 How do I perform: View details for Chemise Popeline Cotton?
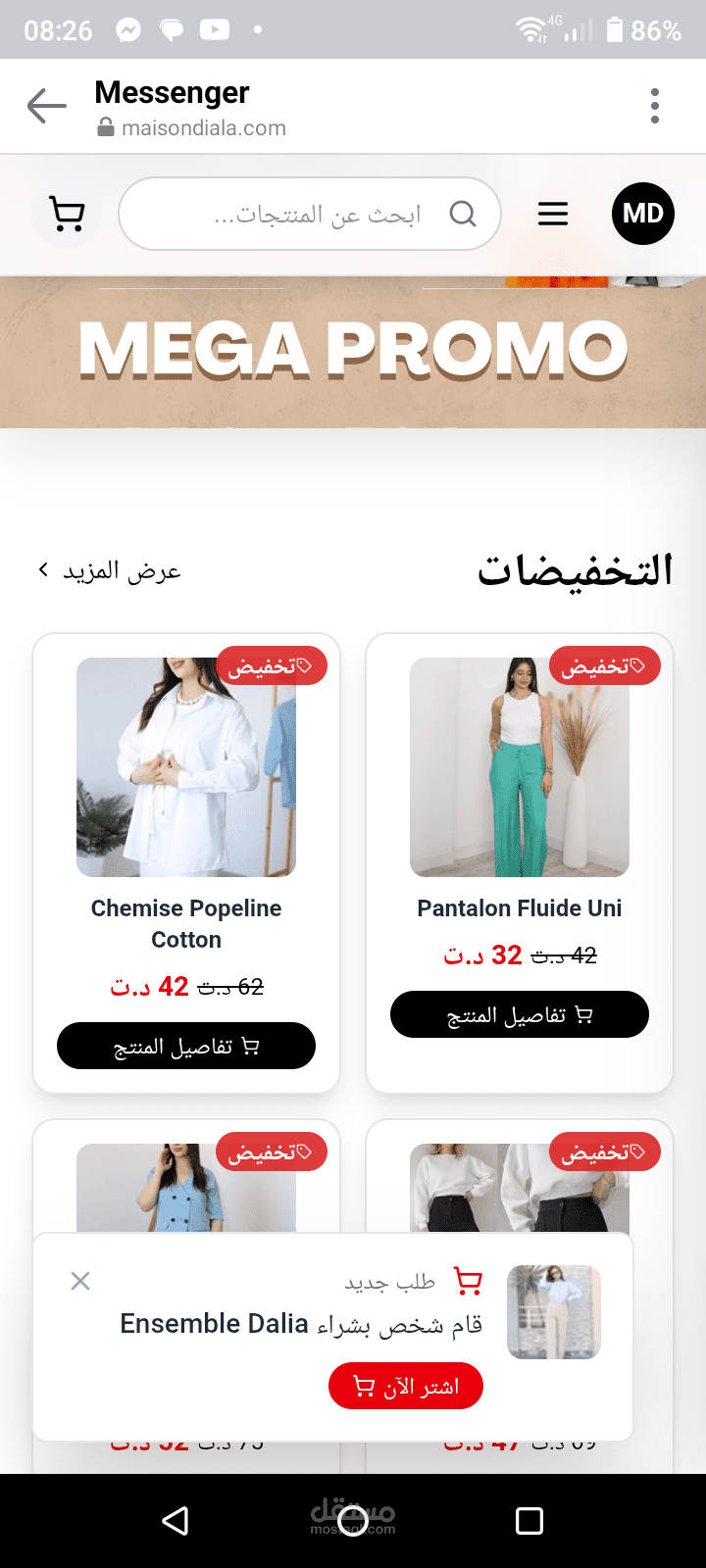click(186, 1046)
